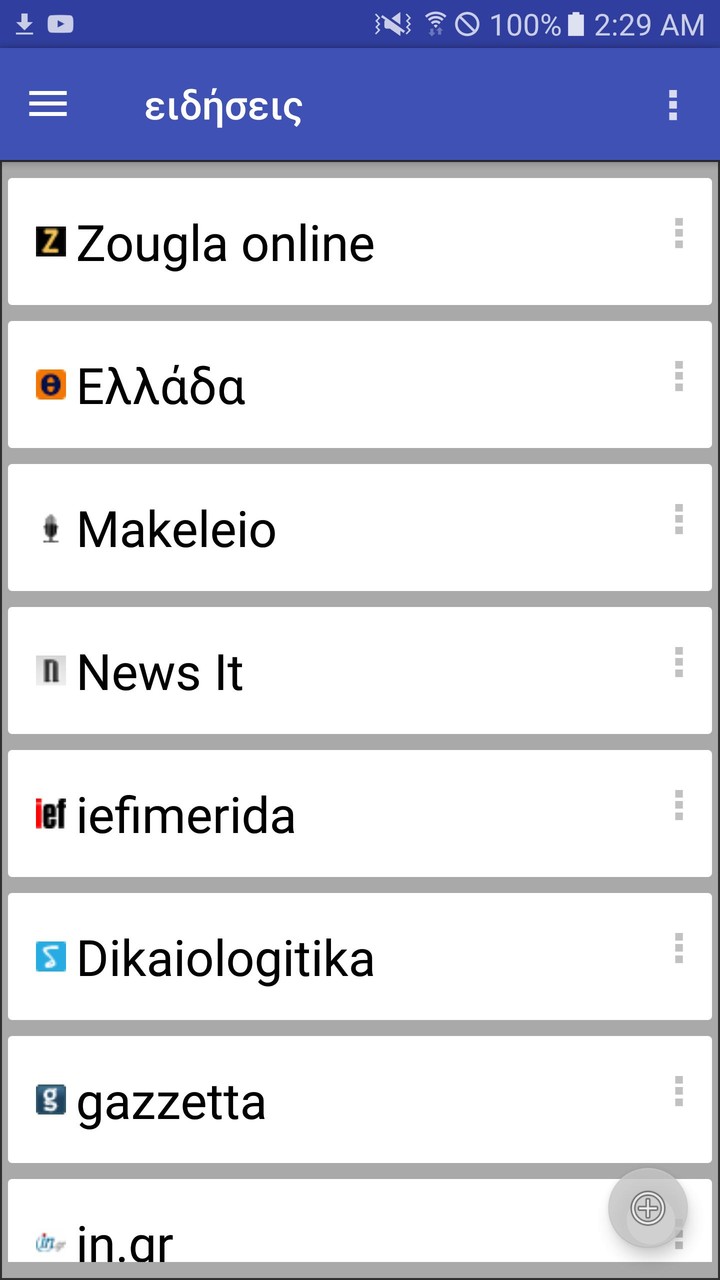The height and width of the screenshot is (1280, 720).
Task: Click the in.gr site icon
Action: pos(51,1240)
